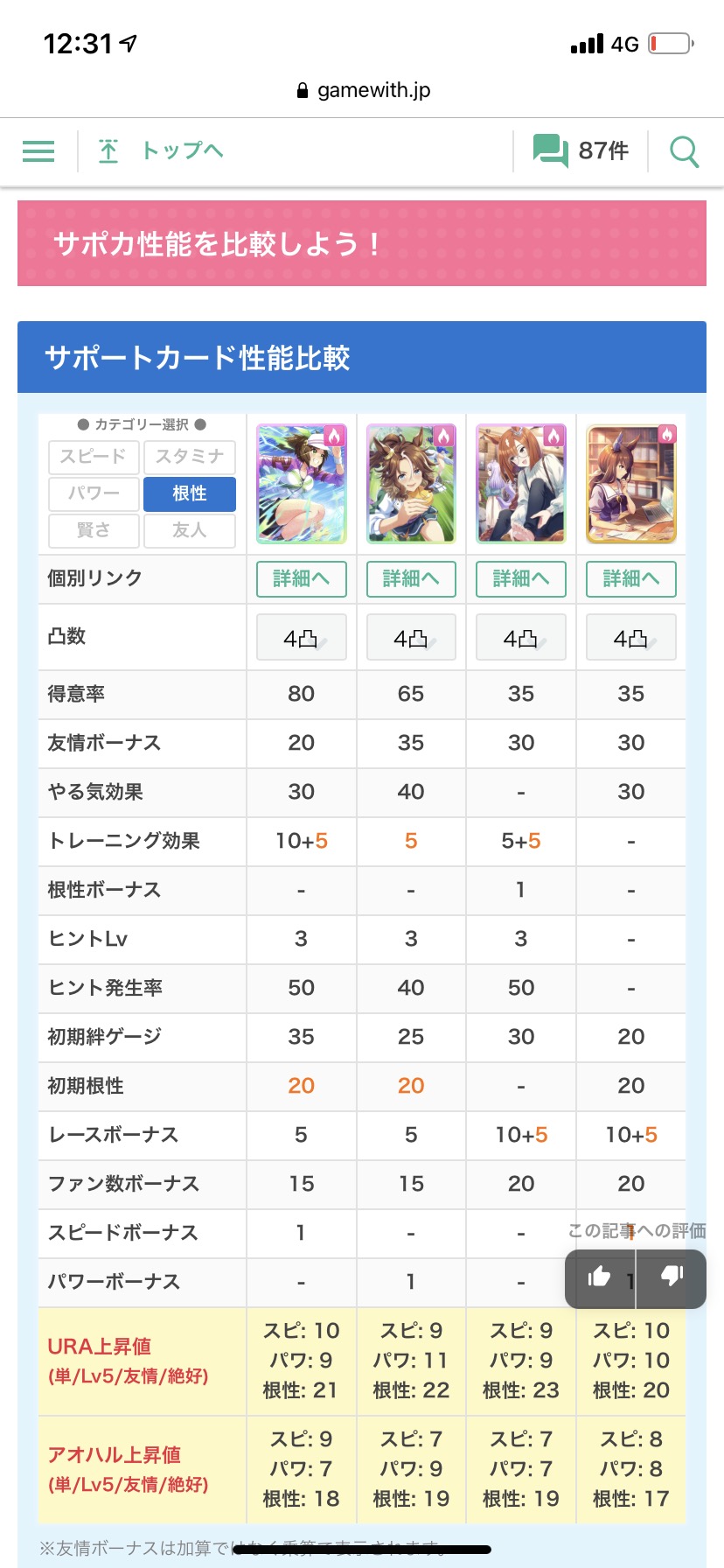Open the hamburger menu
This screenshot has width=724, height=1568.
[38, 151]
